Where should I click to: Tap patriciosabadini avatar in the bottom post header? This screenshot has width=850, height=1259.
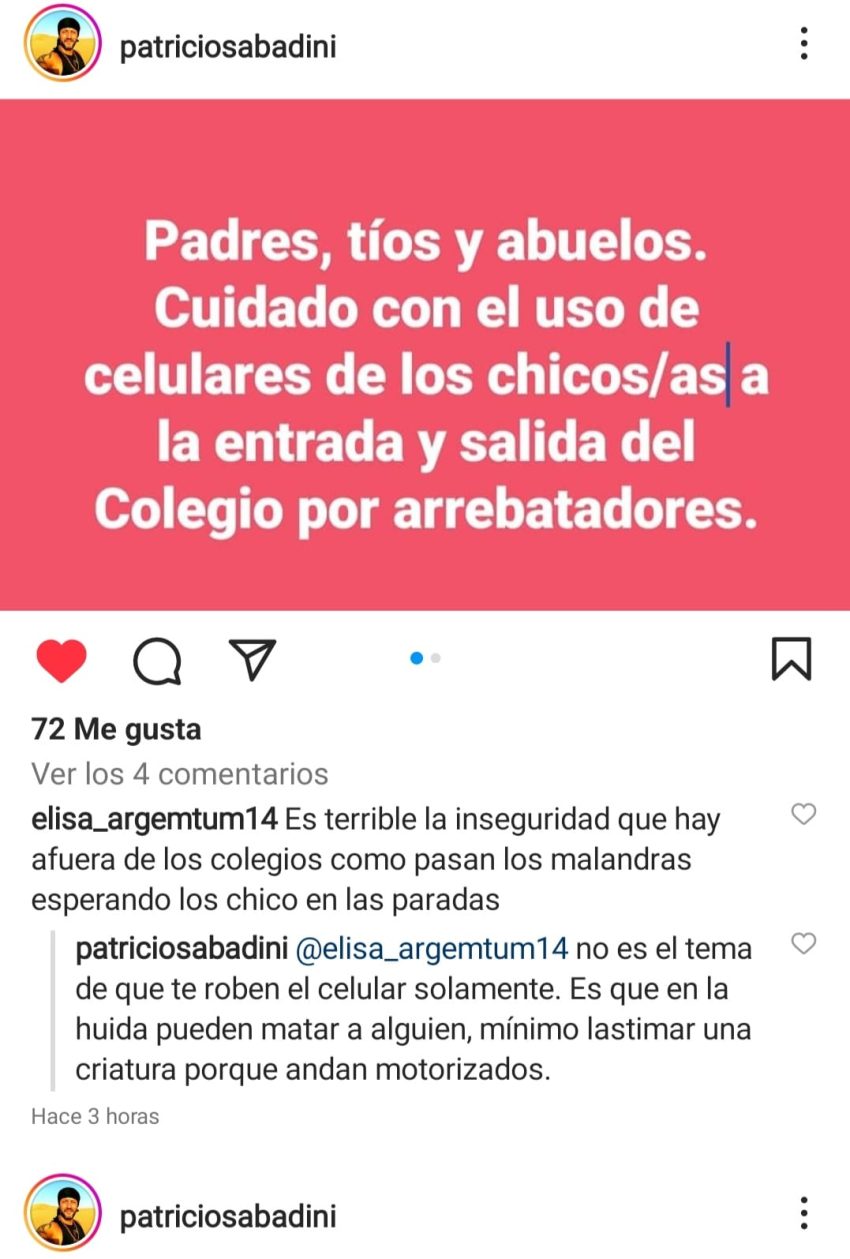tap(63, 1214)
